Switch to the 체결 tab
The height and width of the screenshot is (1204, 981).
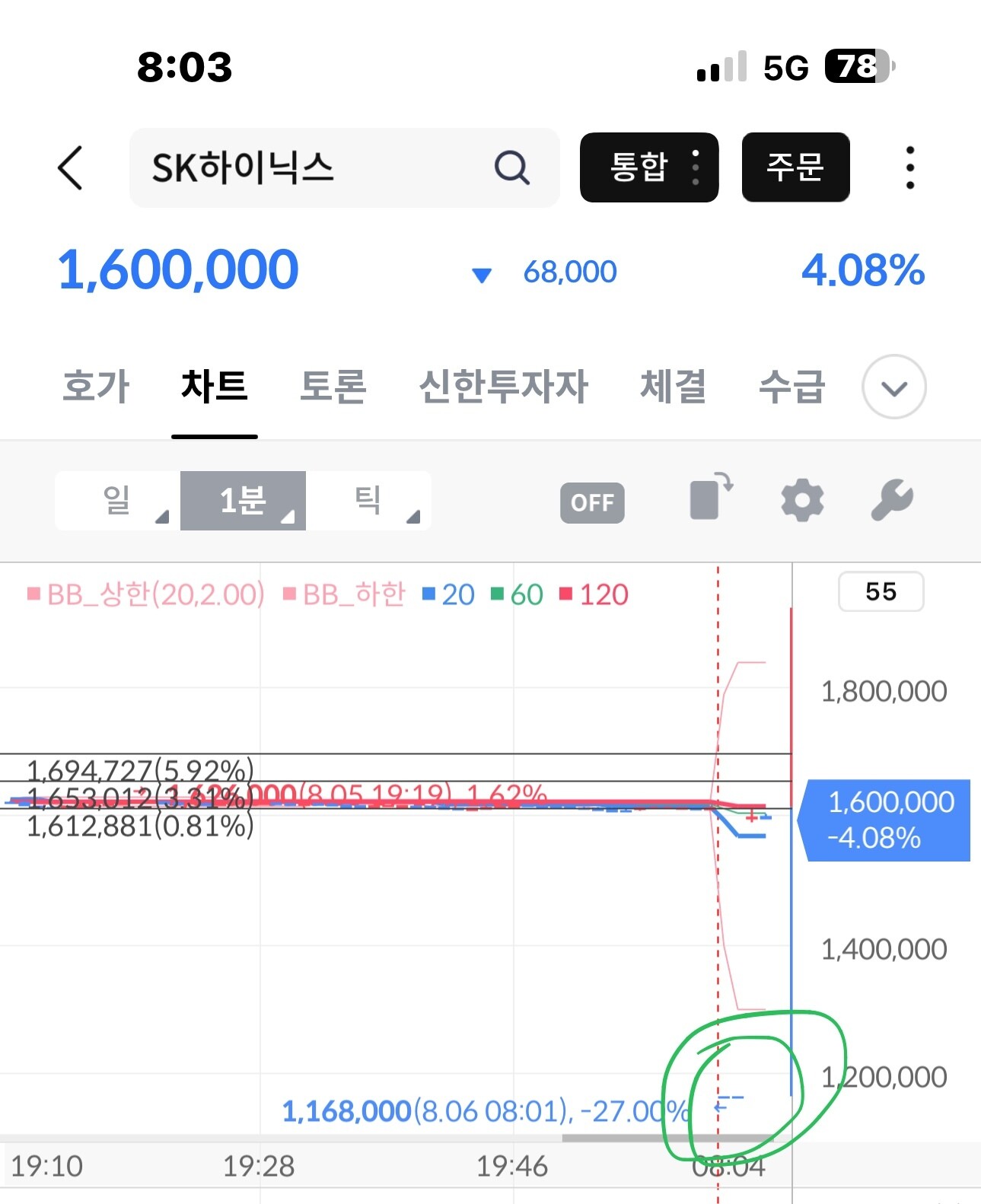(674, 386)
